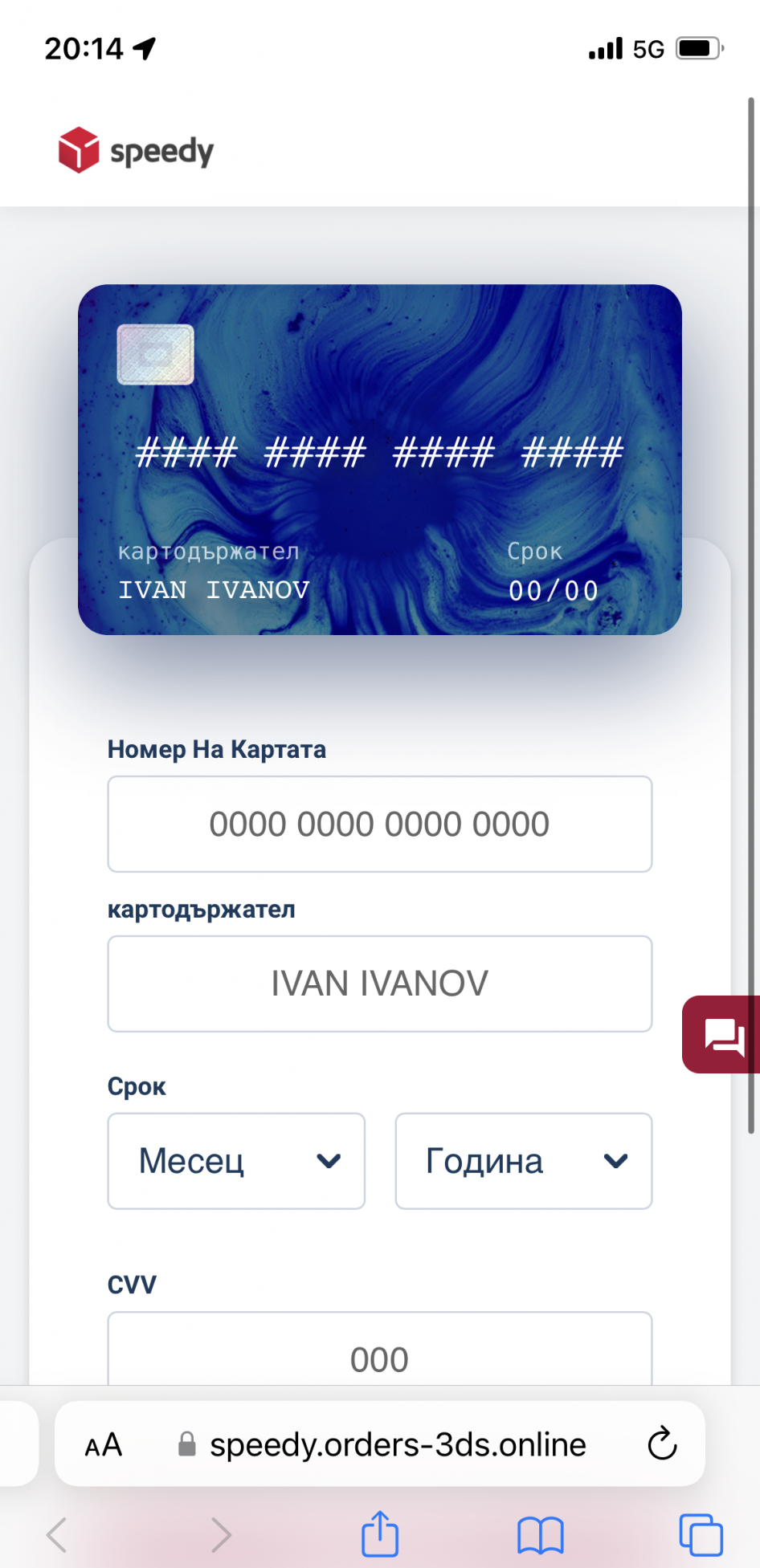Tap the address bar URL
The image size is (760, 1568).
coord(397,1445)
